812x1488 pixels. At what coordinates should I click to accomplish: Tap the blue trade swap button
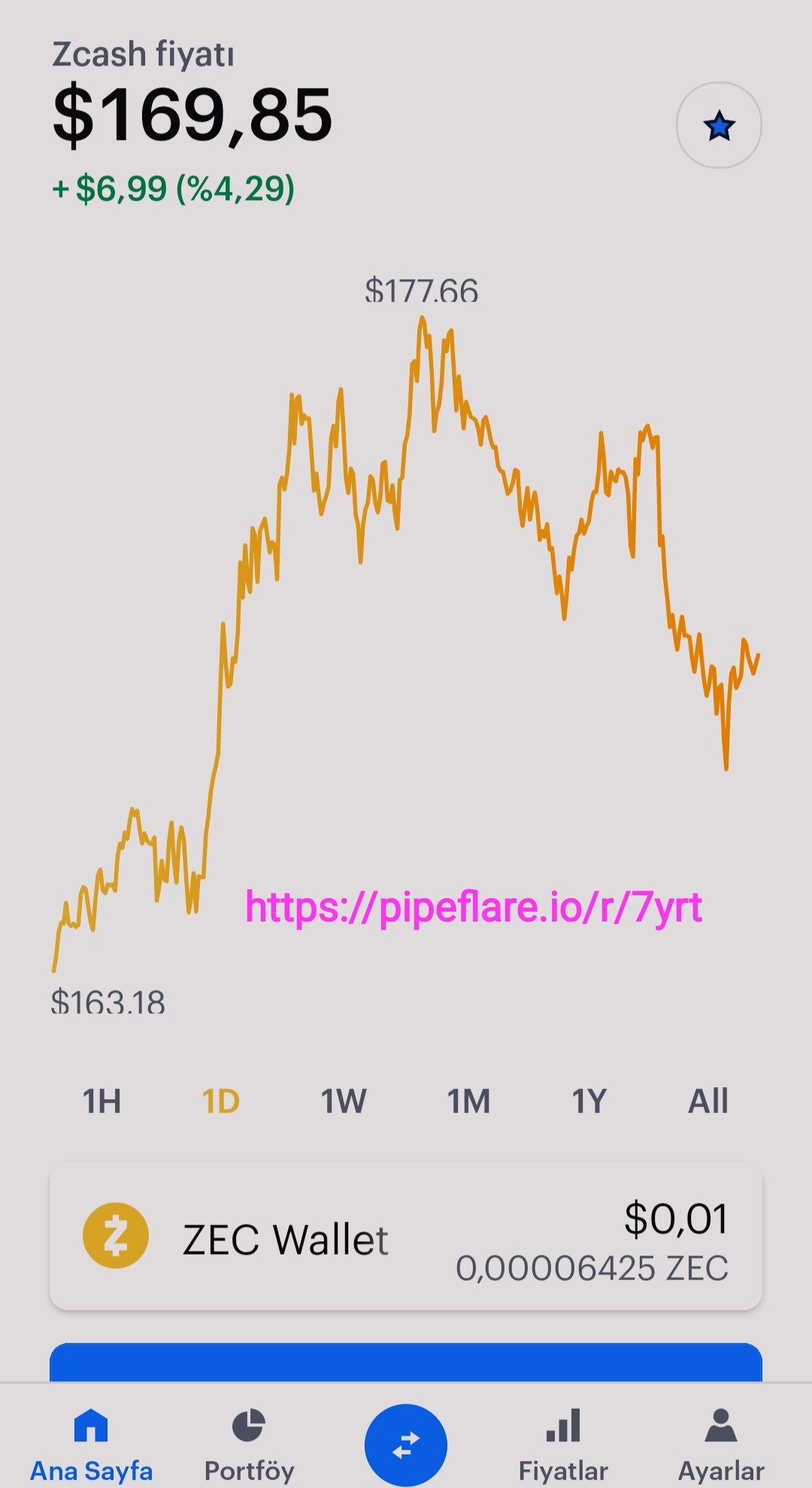(406, 1445)
